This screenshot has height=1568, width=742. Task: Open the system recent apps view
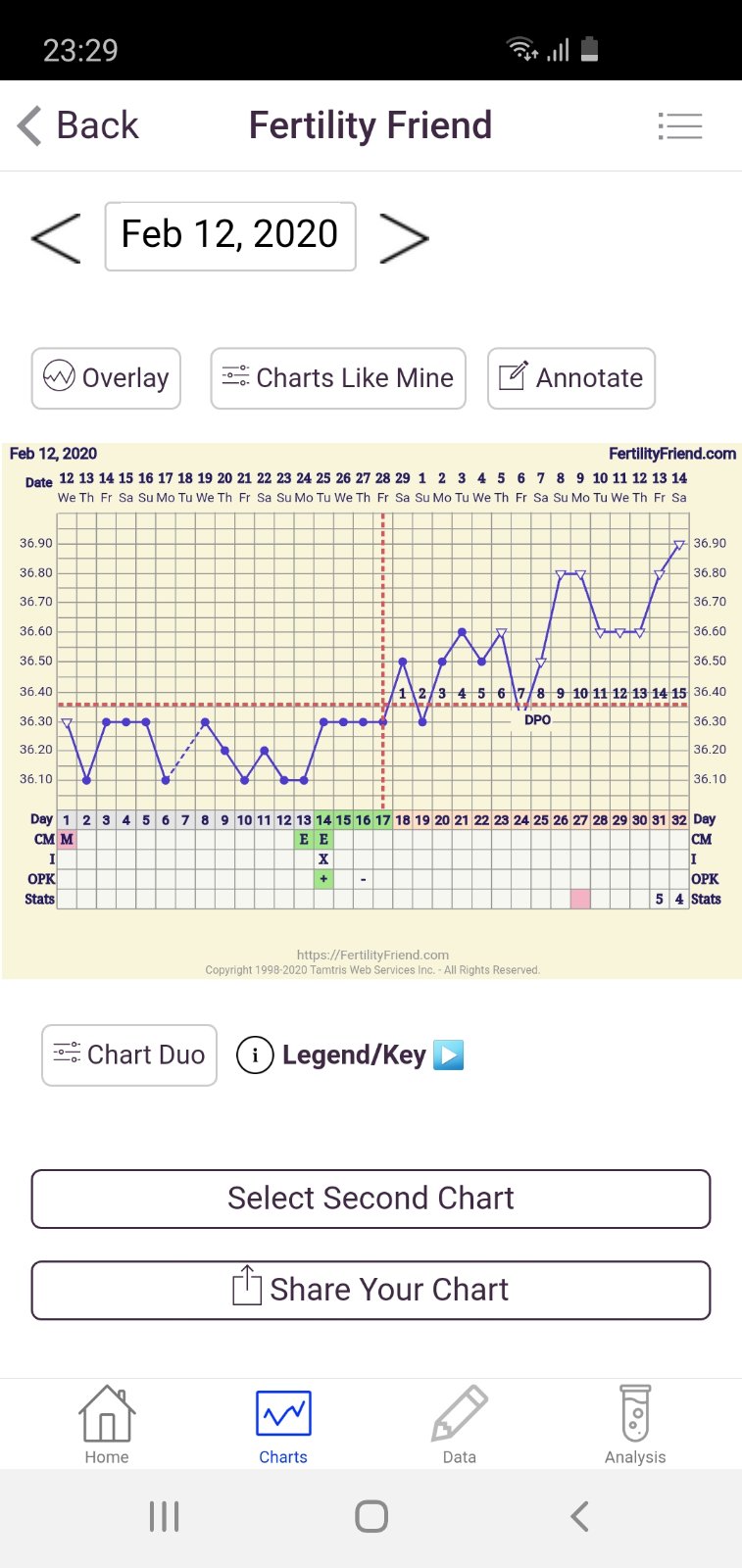[164, 1516]
